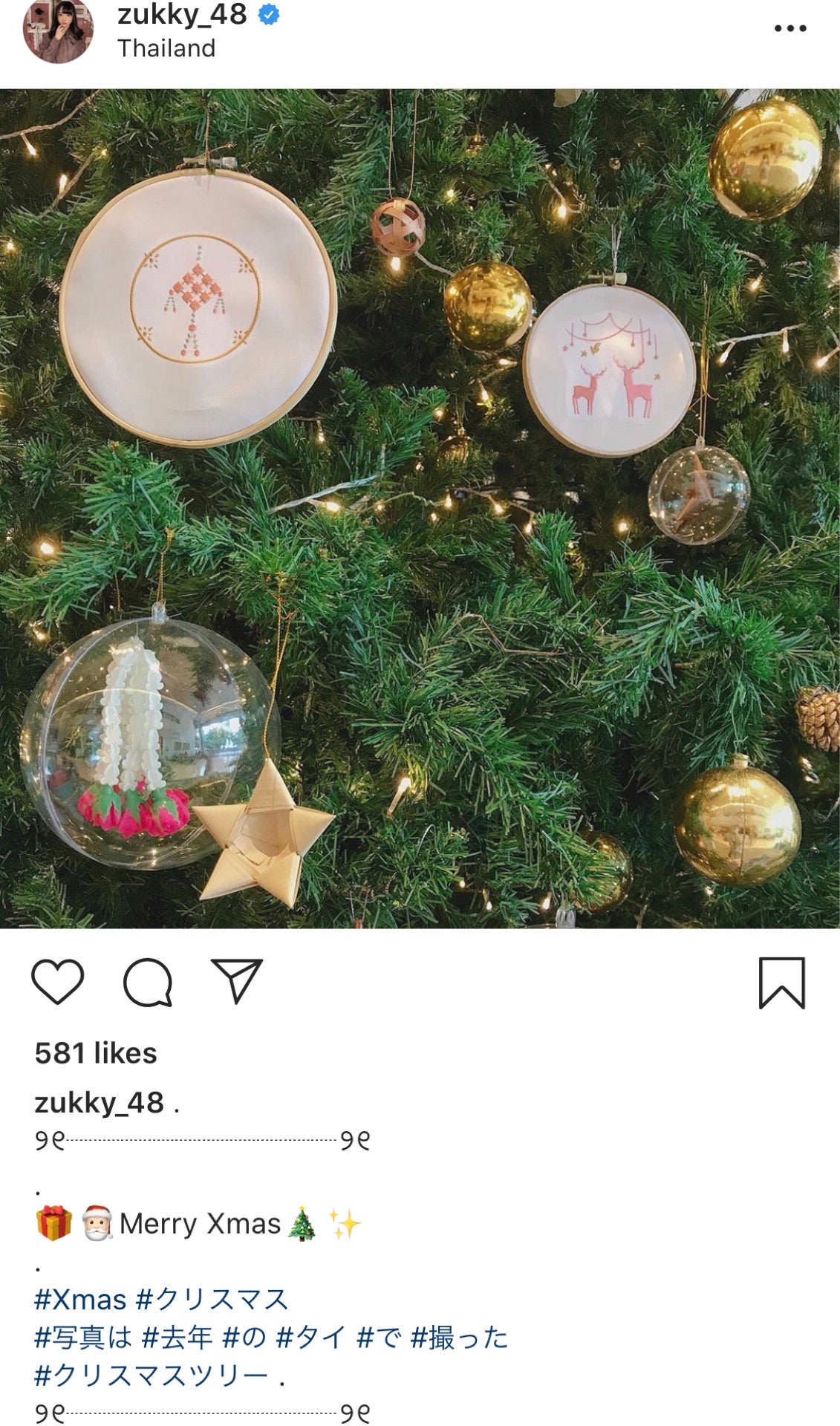Screen dimensions: 840x1426
Task: Tap the Christmas tree post photo
Action: coord(420,509)
